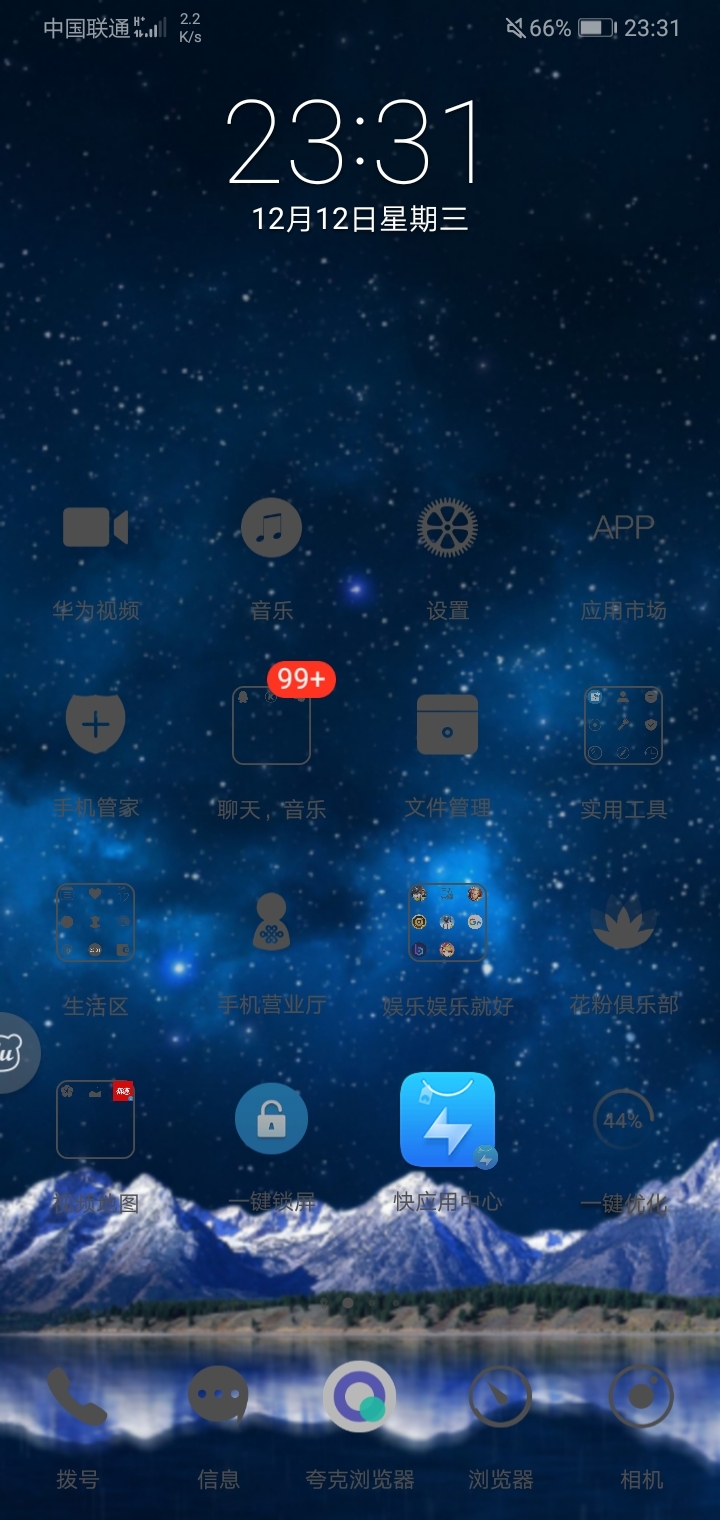Open the 聊天，音乐 folder
The height and width of the screenshot is (1520, 720).
click(x=271, y=724)
